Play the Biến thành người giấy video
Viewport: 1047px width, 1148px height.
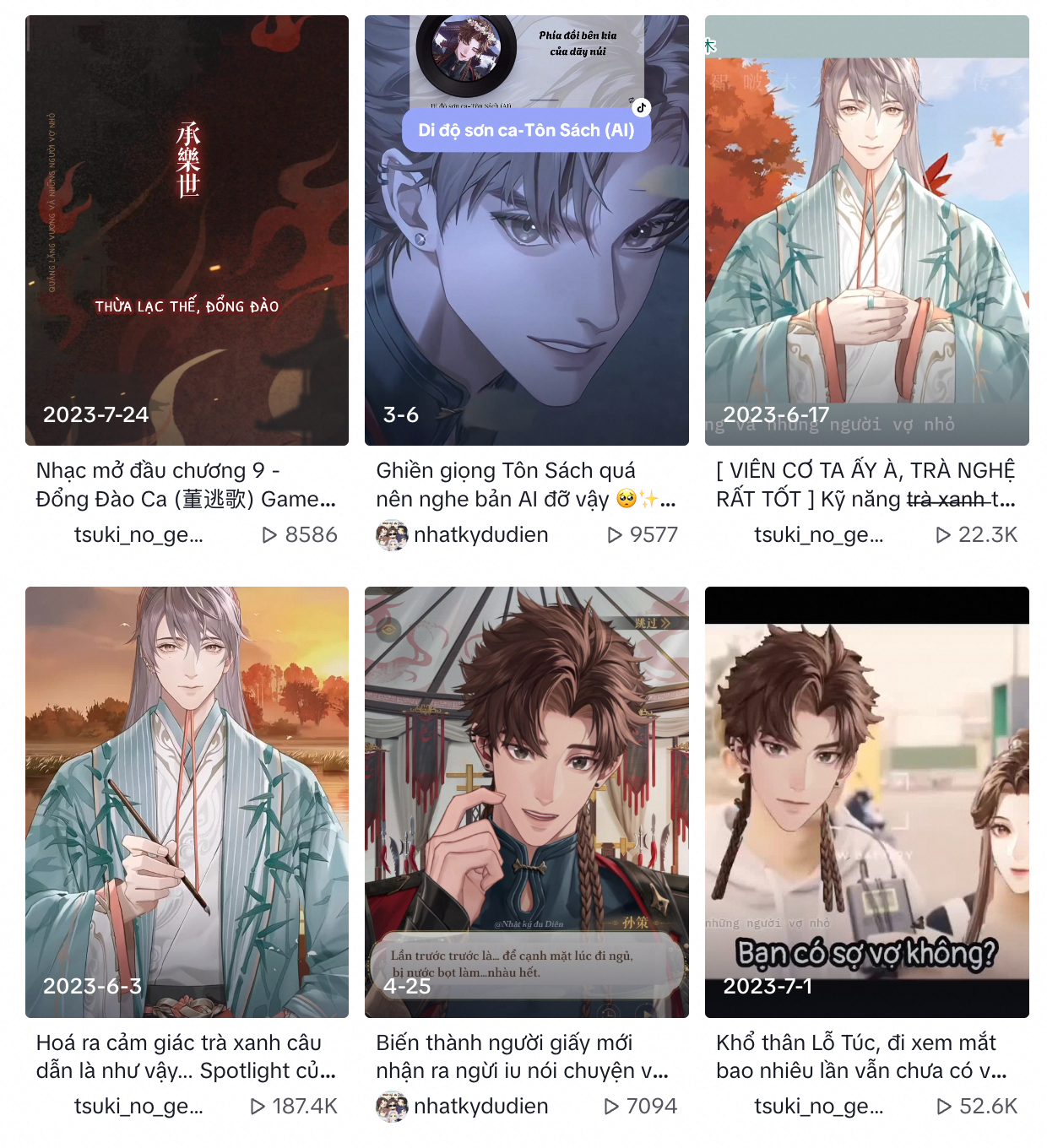[x=526, y=802]
